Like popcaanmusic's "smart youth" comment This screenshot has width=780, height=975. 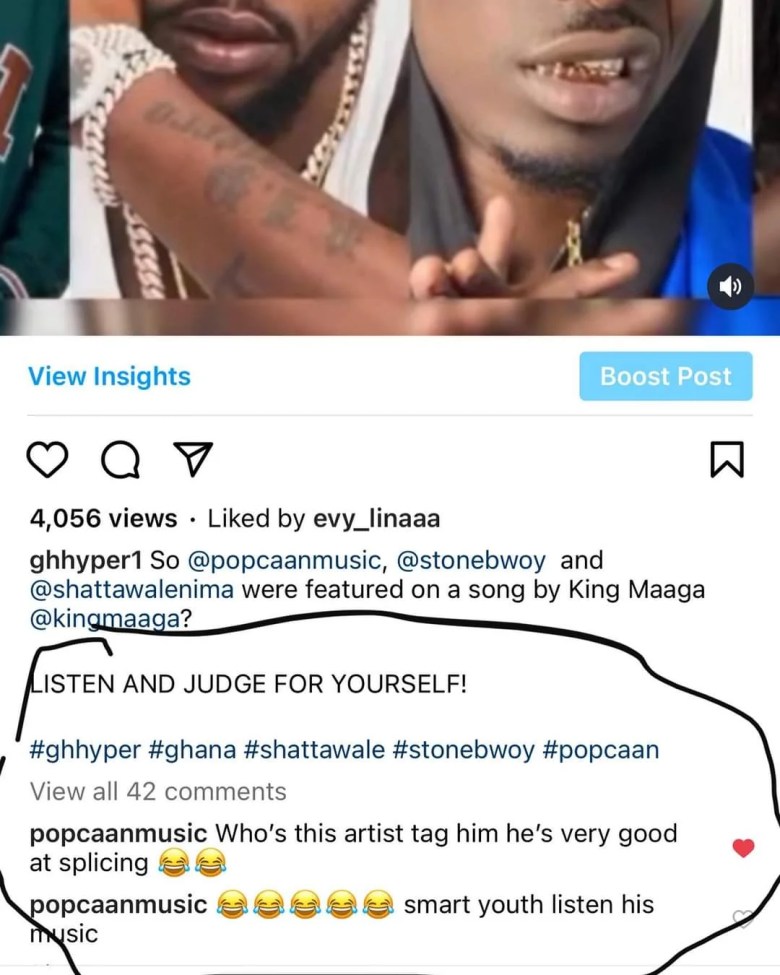point(742,918)
